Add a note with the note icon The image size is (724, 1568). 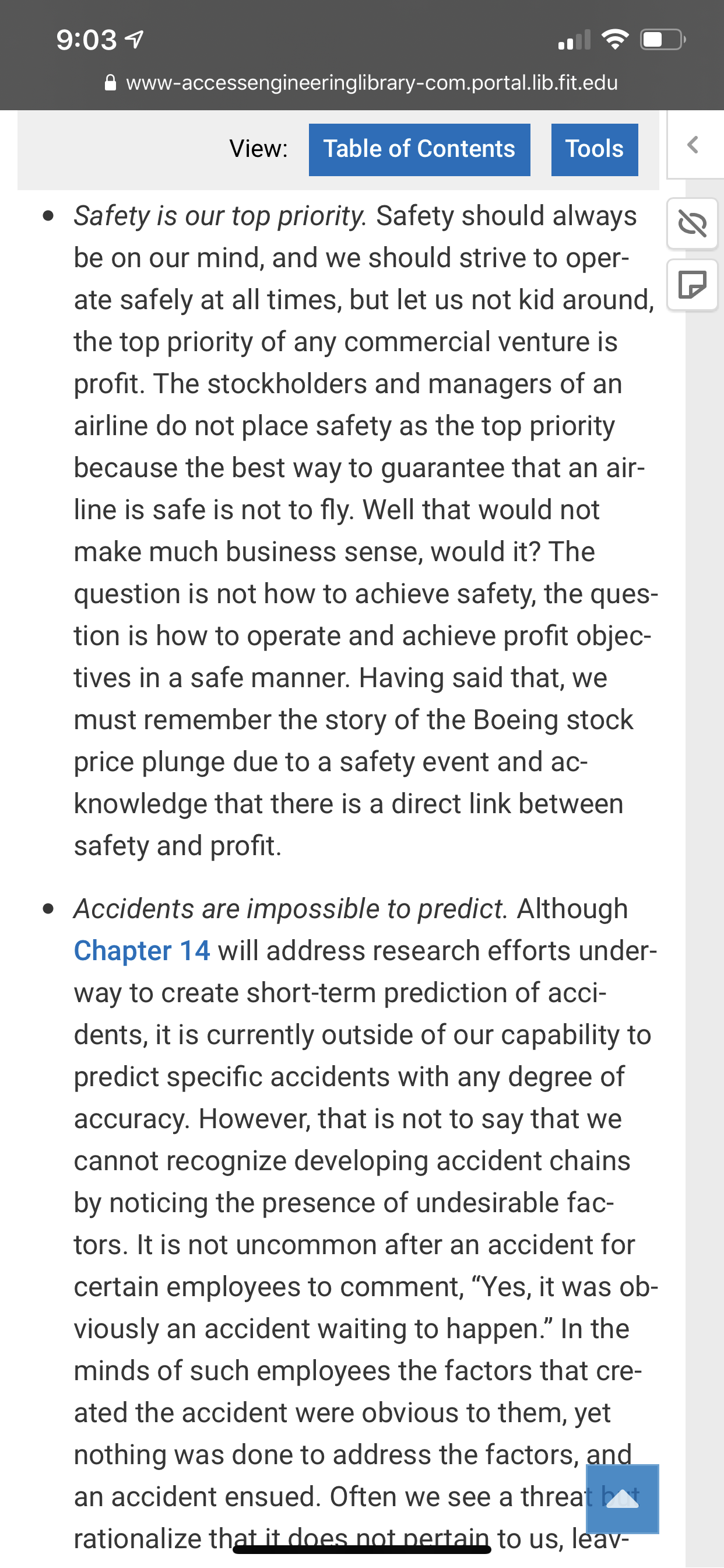(x=693, y=285)
